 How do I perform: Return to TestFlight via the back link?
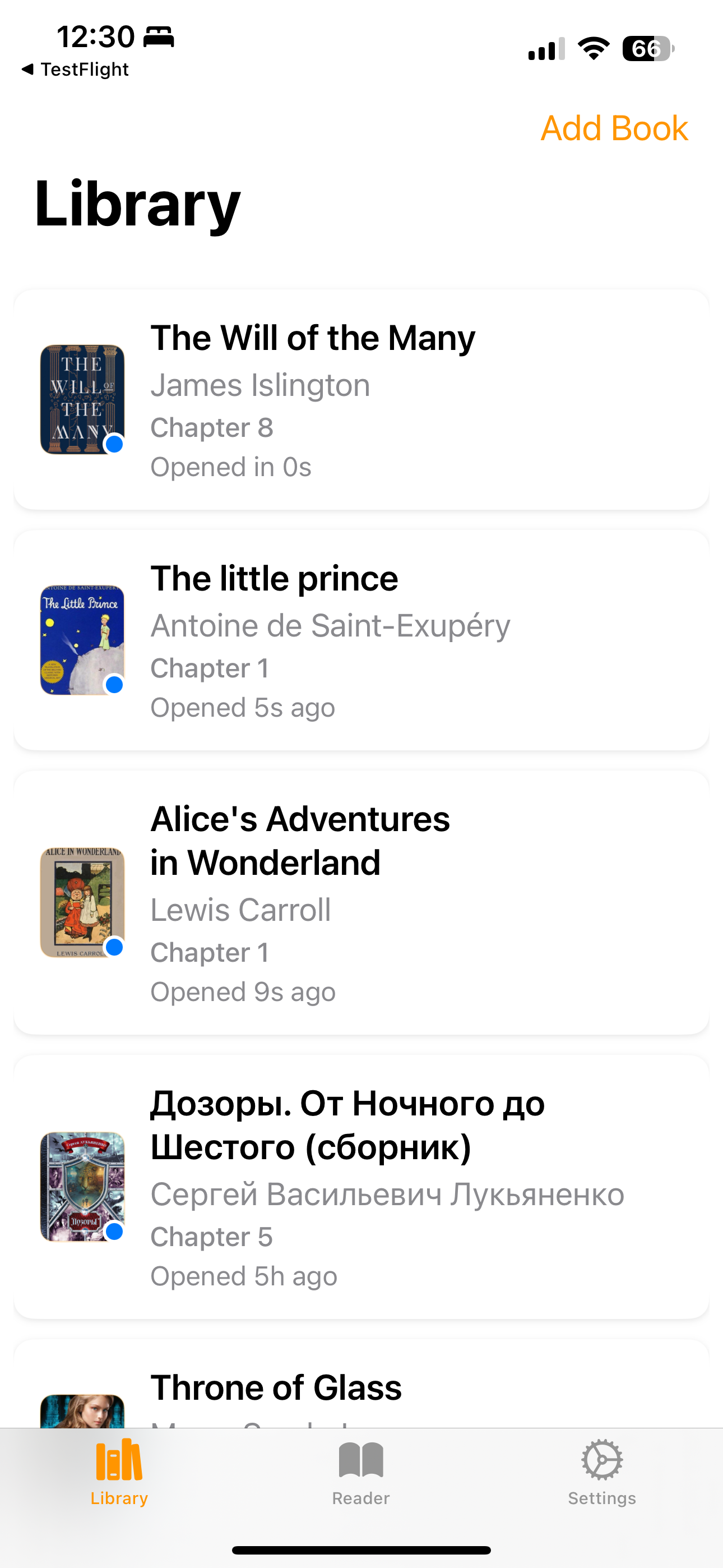[x=75, y=70]
